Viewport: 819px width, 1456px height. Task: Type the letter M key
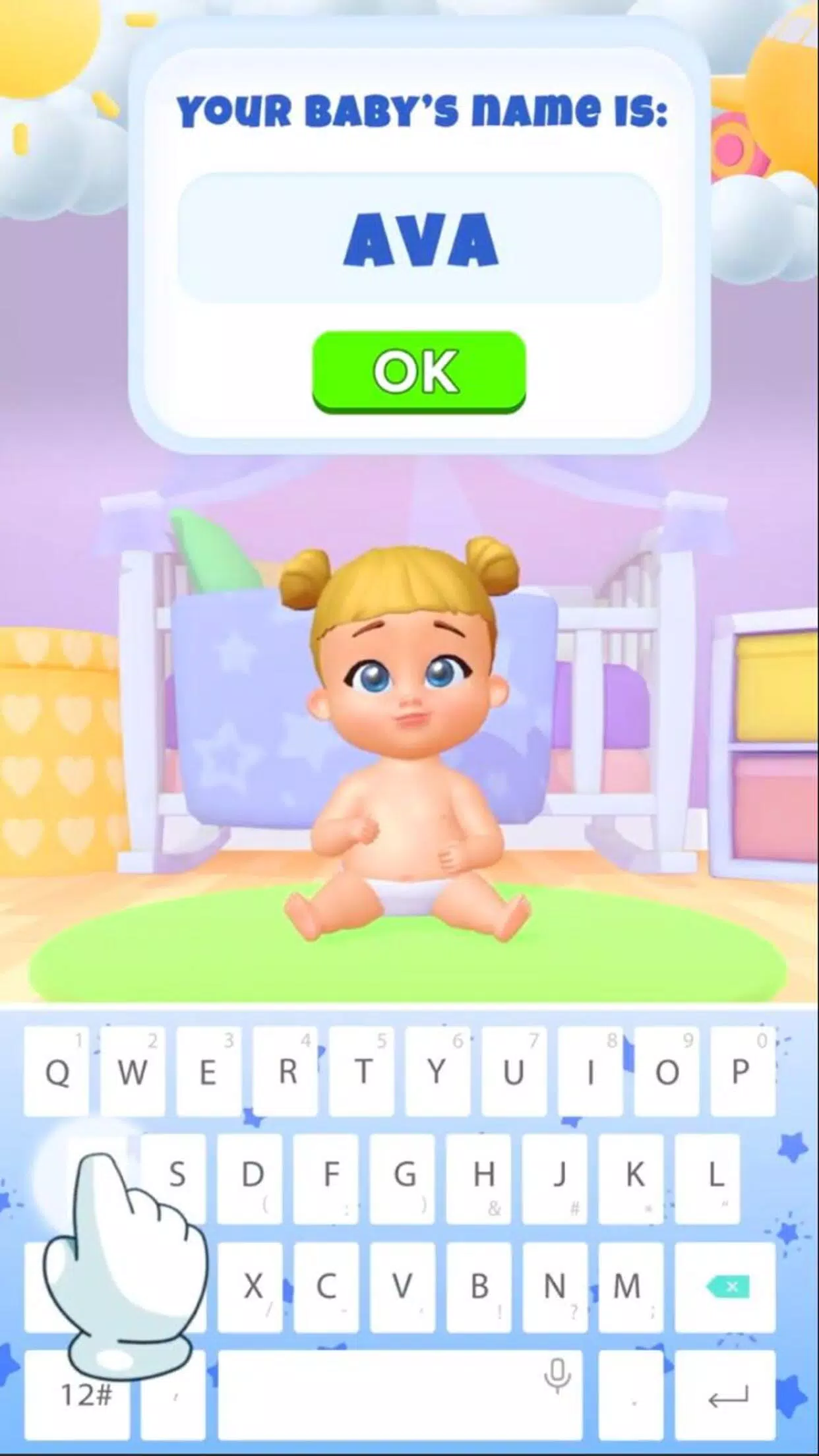click(627, 1287)
